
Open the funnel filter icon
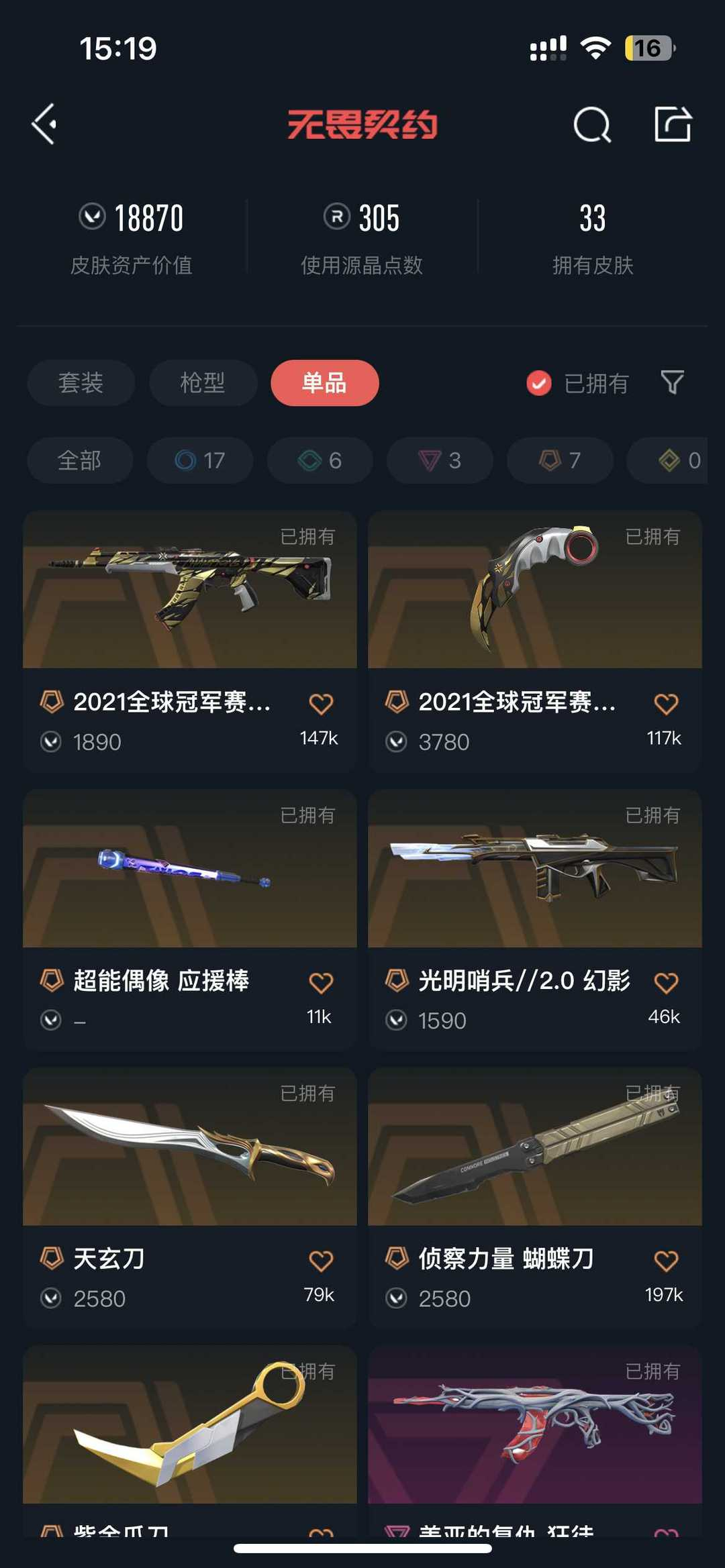tap(672, 382)
